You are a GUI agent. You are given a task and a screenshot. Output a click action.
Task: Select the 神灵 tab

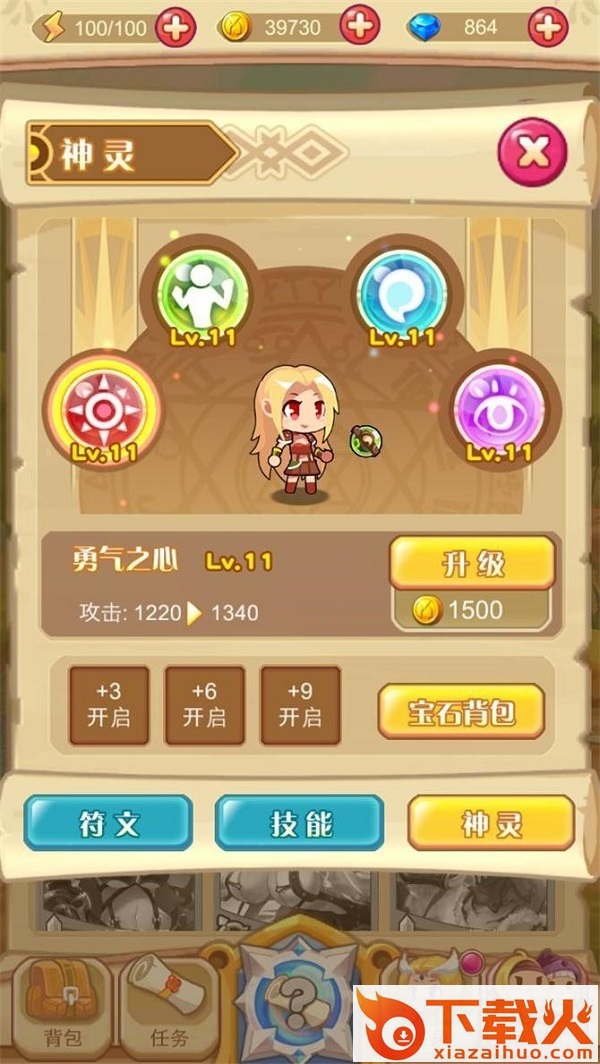pyautogui.click(x=491, y=824)
